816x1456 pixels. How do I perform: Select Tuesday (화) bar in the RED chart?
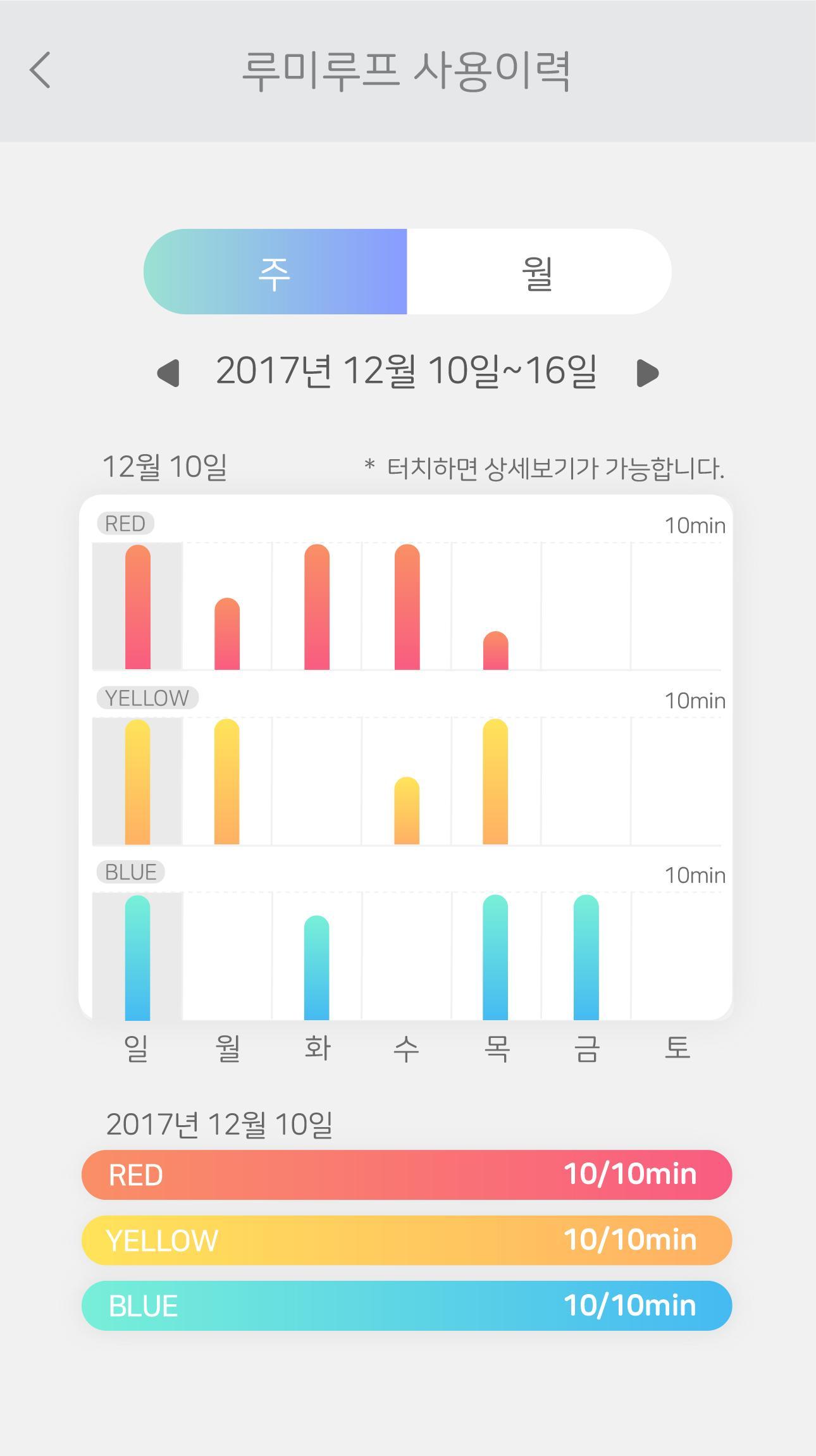click(317, 607)
